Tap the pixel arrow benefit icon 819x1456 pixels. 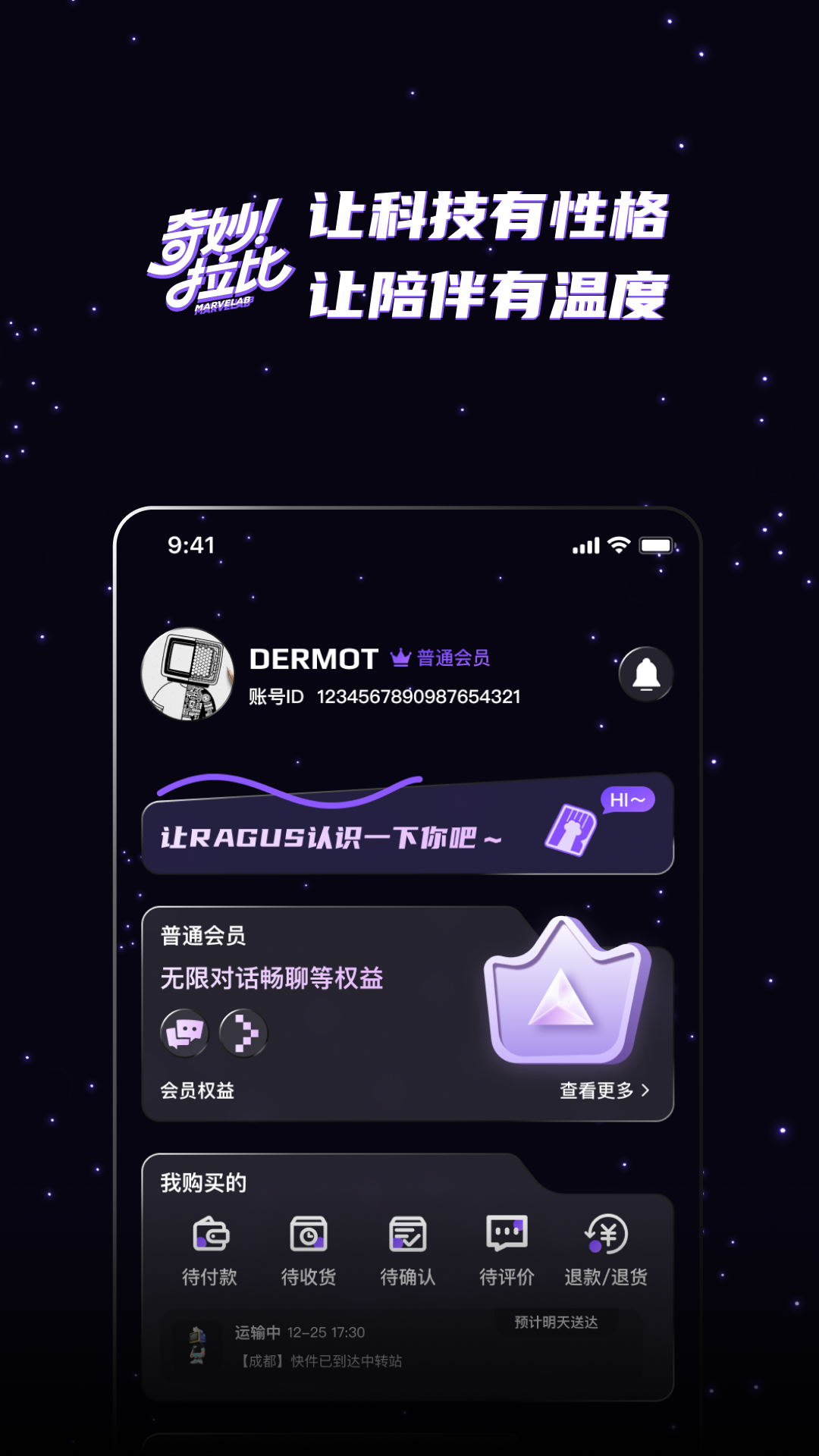pyautogui.click(x=244, y=1032)
